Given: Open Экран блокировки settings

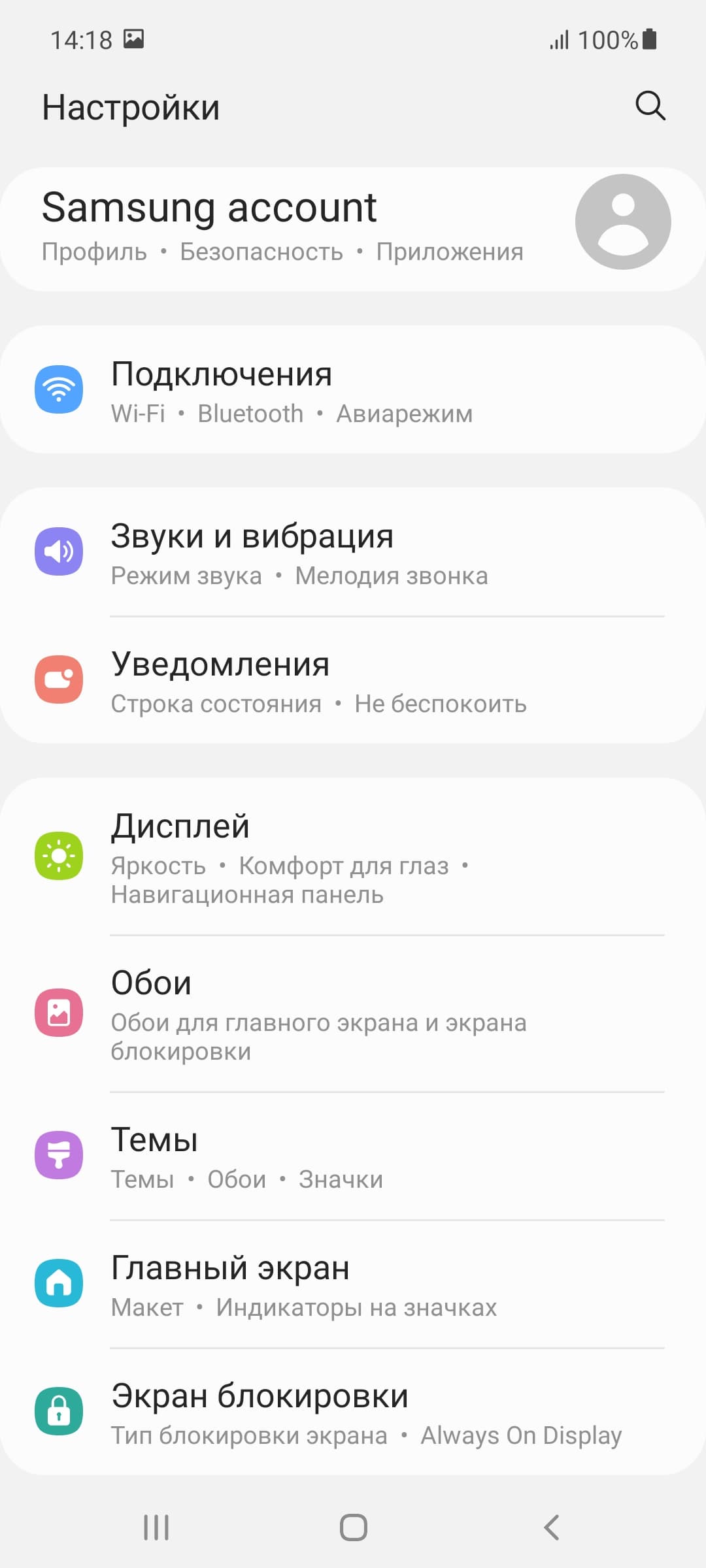Looking at the screenshot, I should pyautogui.click(x=353, y=1412).
